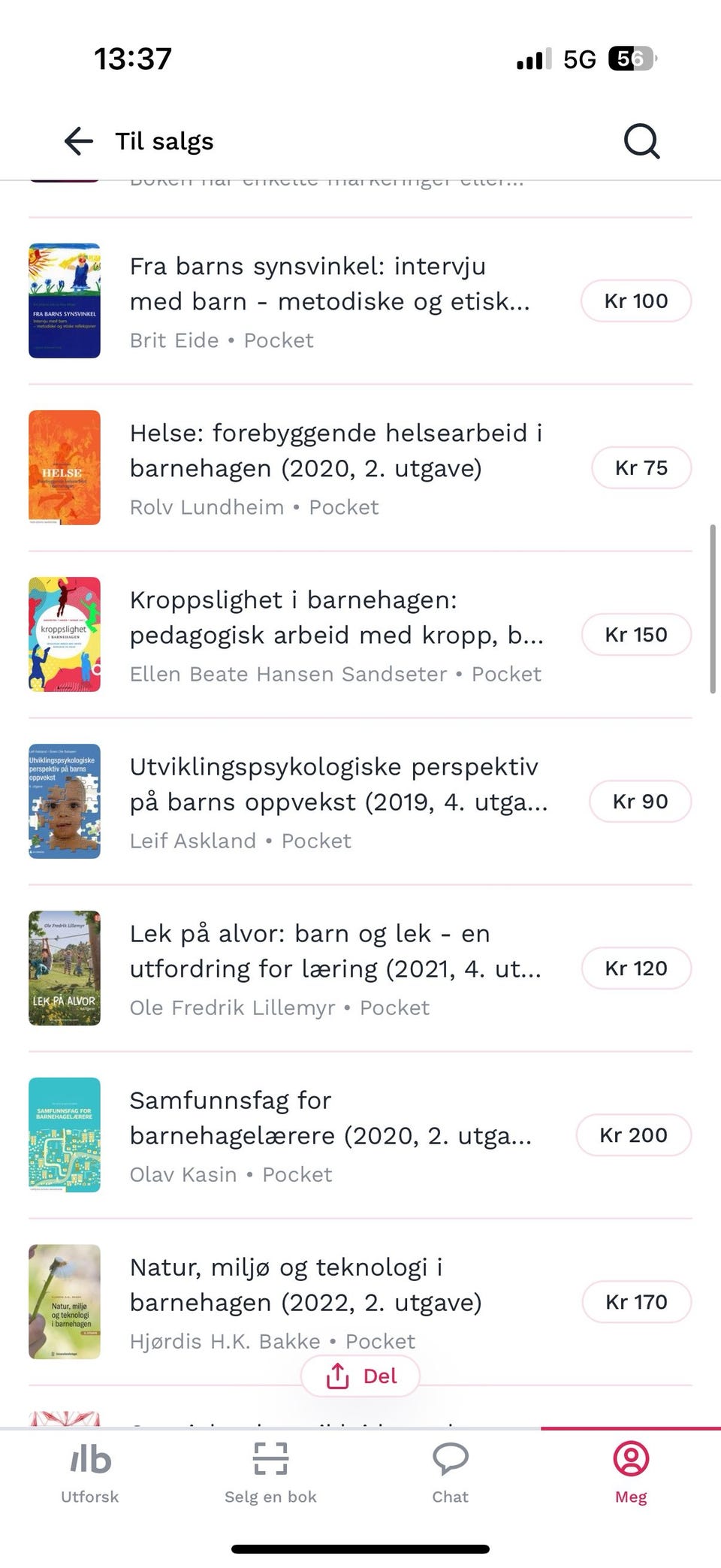
Task: Open the Helse: forebyggende helsearbeid listing
Action: pos(360,468)
